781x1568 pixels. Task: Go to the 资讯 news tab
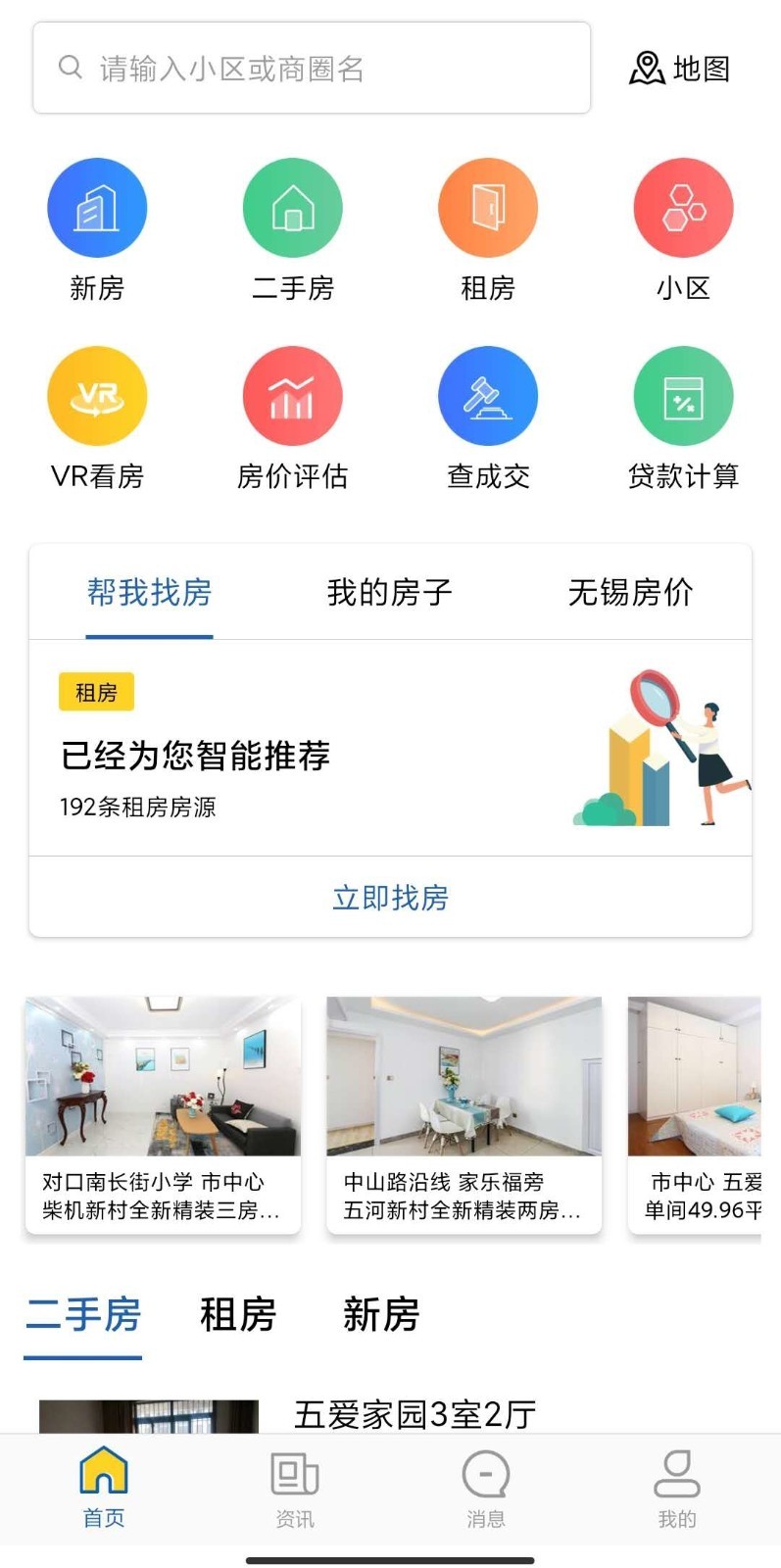[292, 1486]
